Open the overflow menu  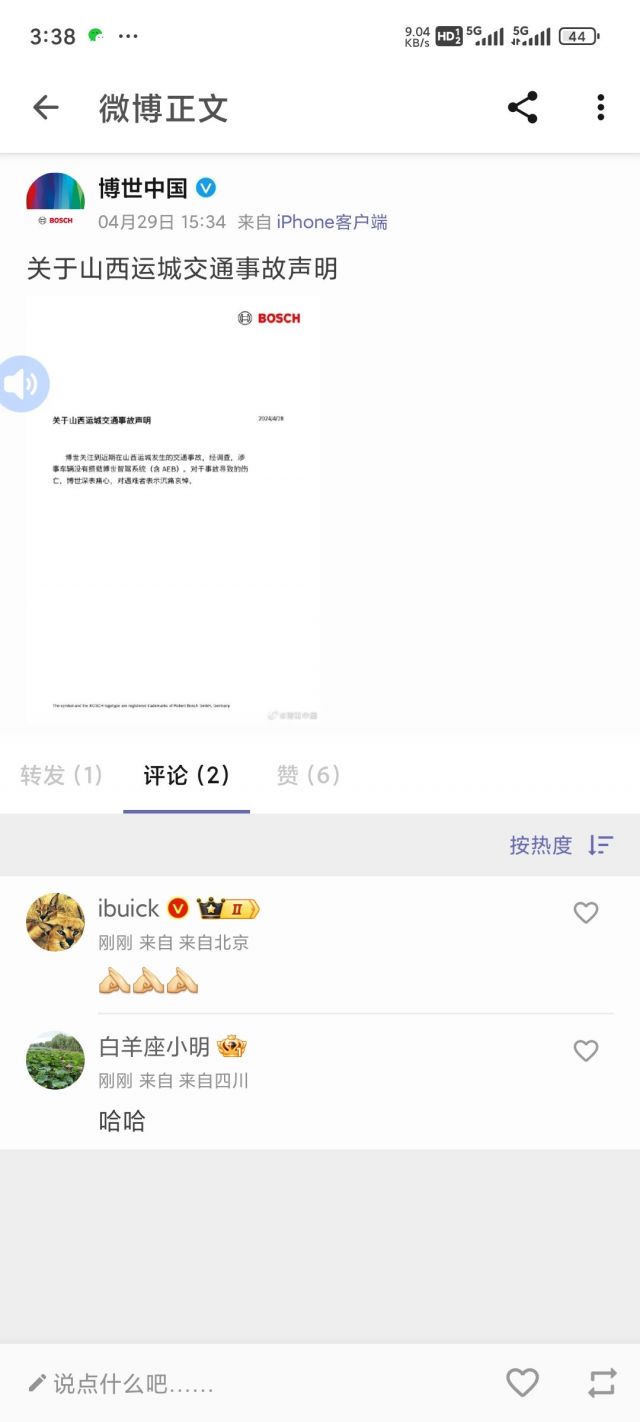tap(600, 108)
